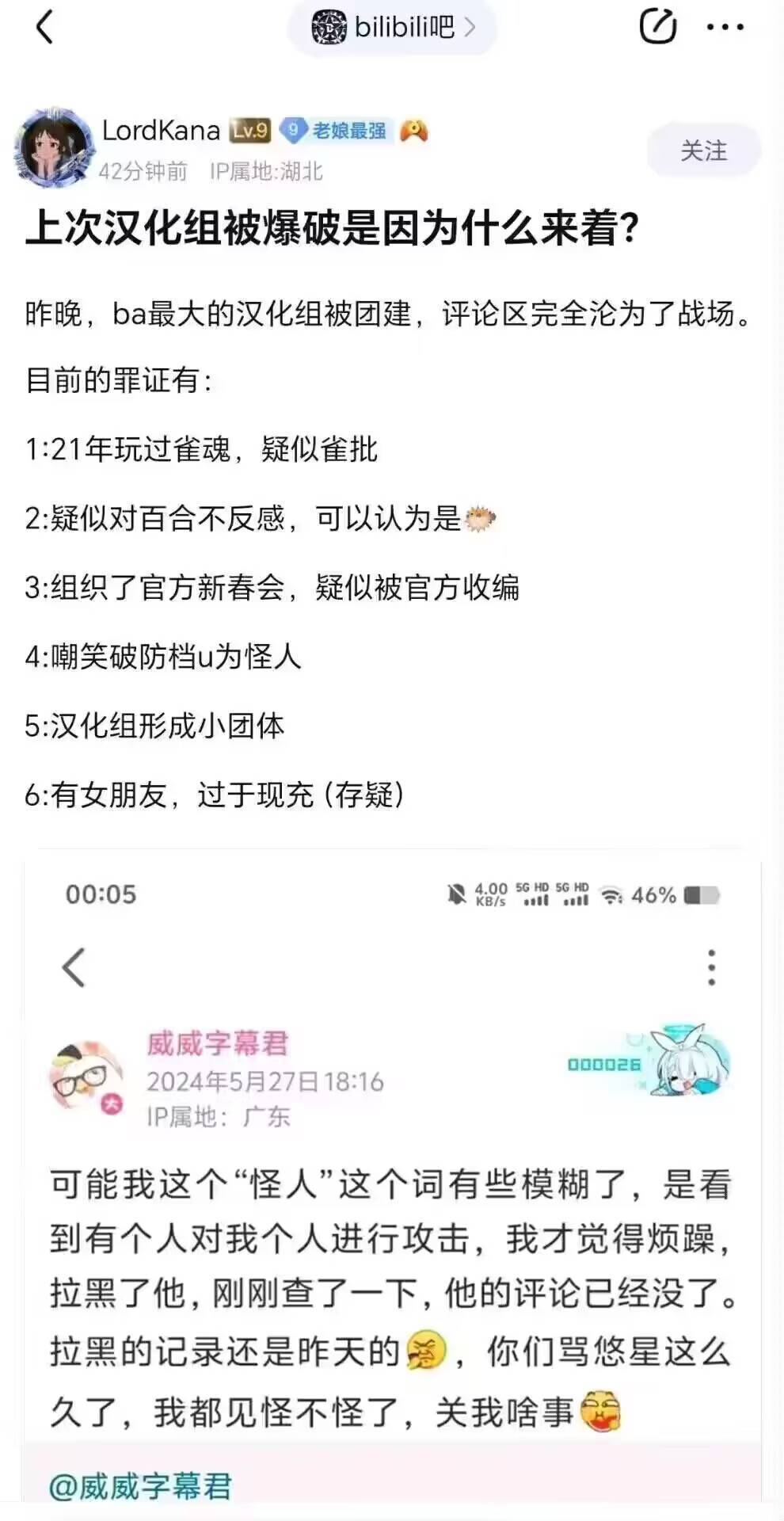The height and width of the screenshot is (1521, 784).
Task: Open the embedded comment screenshot image
Action: point(392,1172)
